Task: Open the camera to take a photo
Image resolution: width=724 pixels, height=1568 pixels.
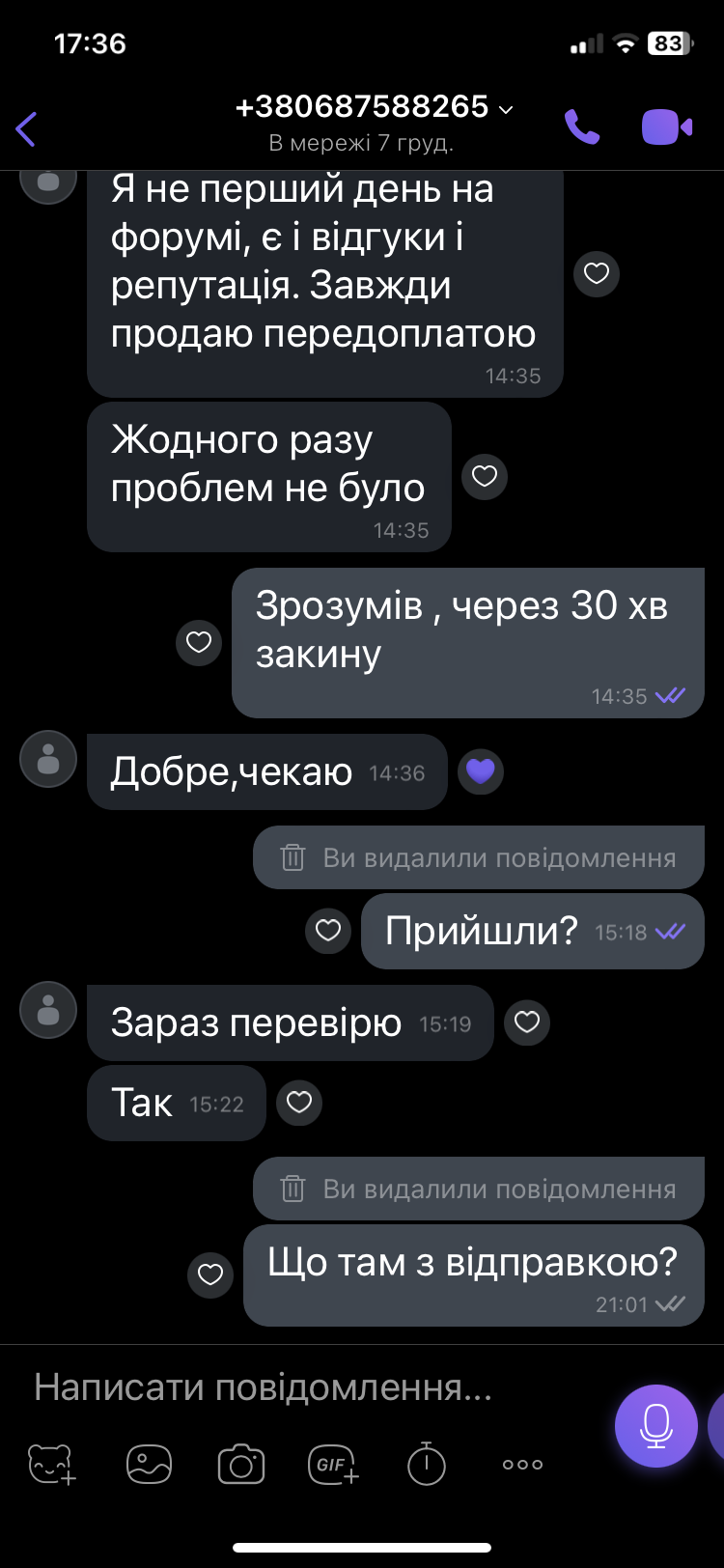Action: point(241,1465)
